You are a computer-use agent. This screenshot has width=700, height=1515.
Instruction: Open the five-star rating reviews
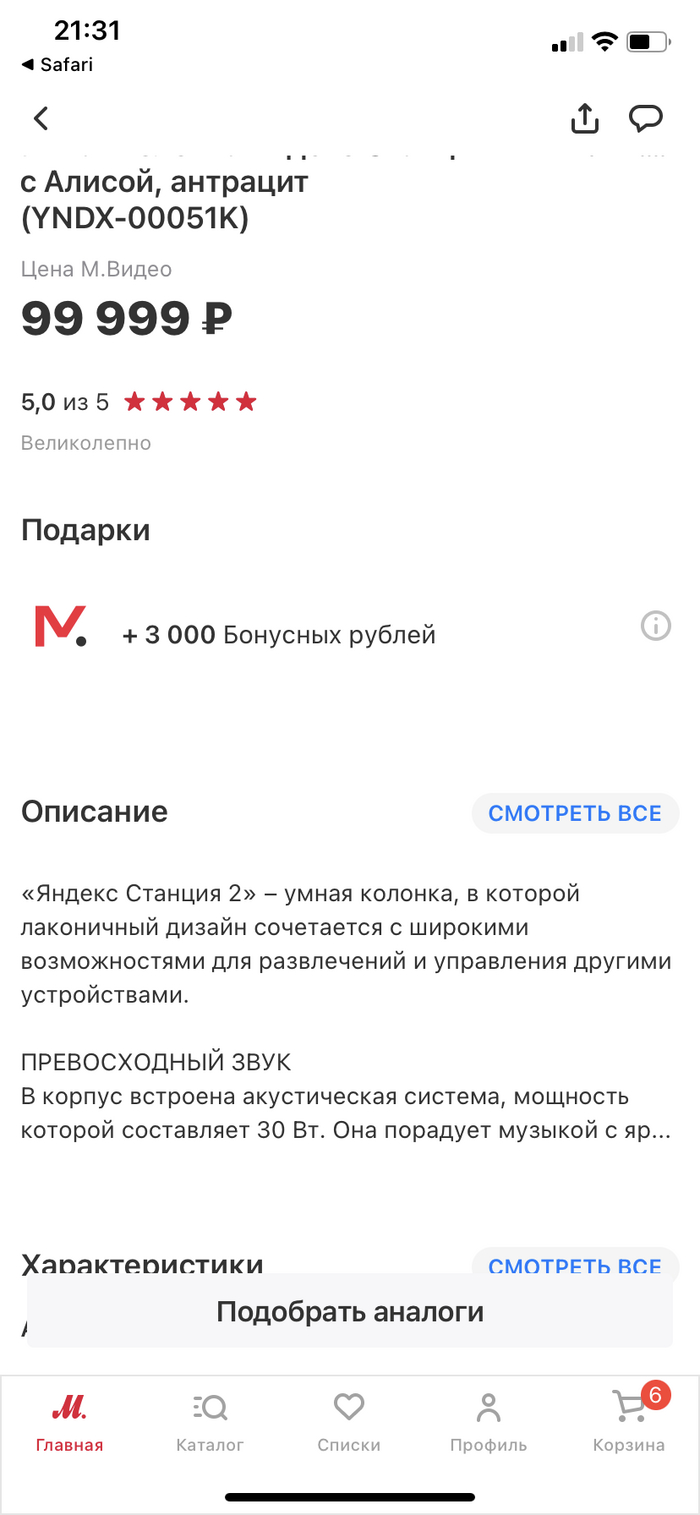tap(190, 402)
